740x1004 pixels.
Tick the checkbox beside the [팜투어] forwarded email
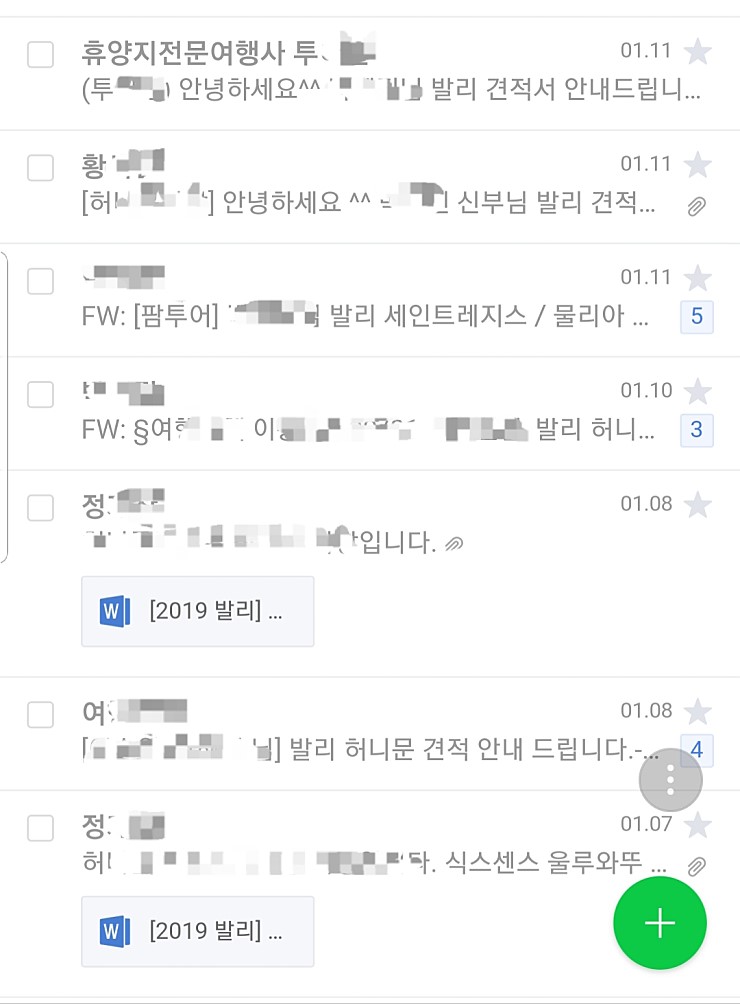(x=40, y=282)
